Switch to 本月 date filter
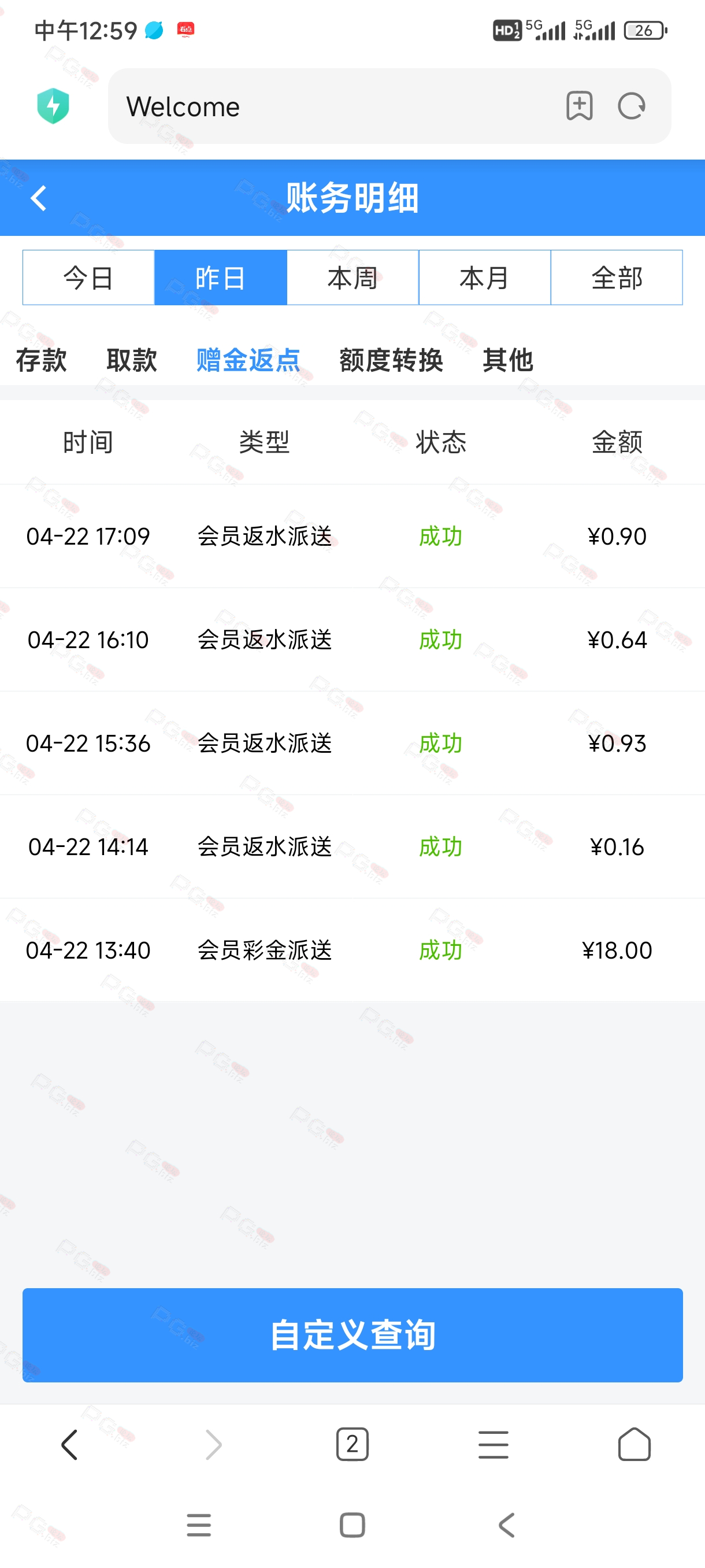Screen dimensions: 705x1568 click(x=485, y=278)
